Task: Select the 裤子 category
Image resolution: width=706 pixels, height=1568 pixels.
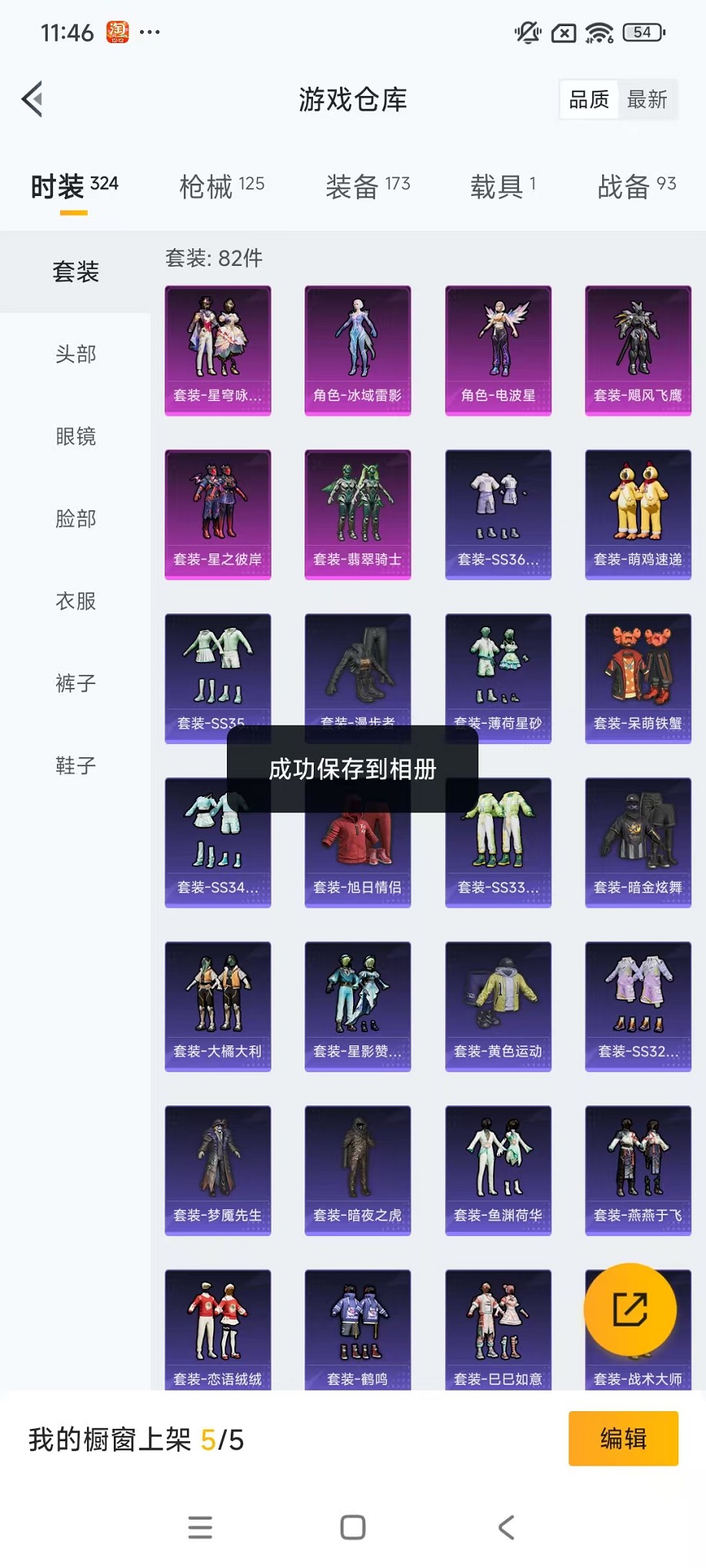Action: (75, 683)
